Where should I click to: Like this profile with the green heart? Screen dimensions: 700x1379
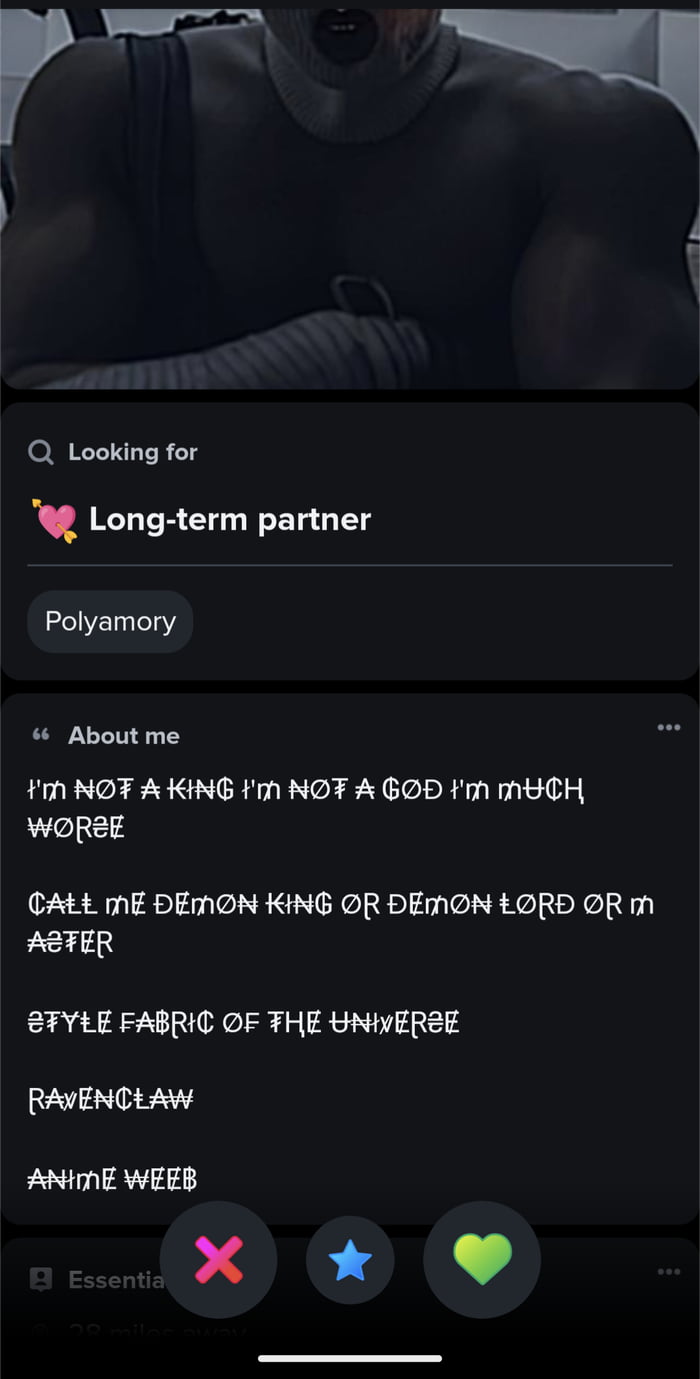482,1259
